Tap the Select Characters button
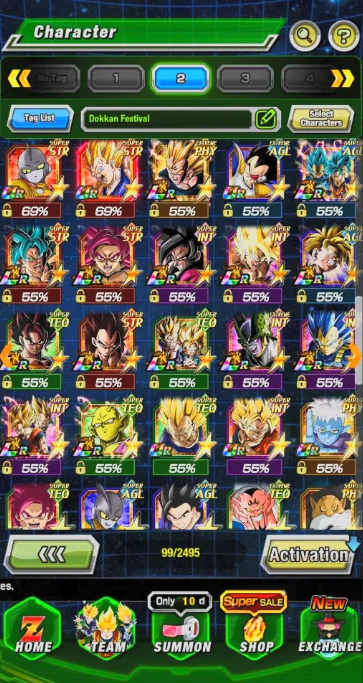Image resolution: width=363 pixels, height=683 pixels. (x=321, y=118)
